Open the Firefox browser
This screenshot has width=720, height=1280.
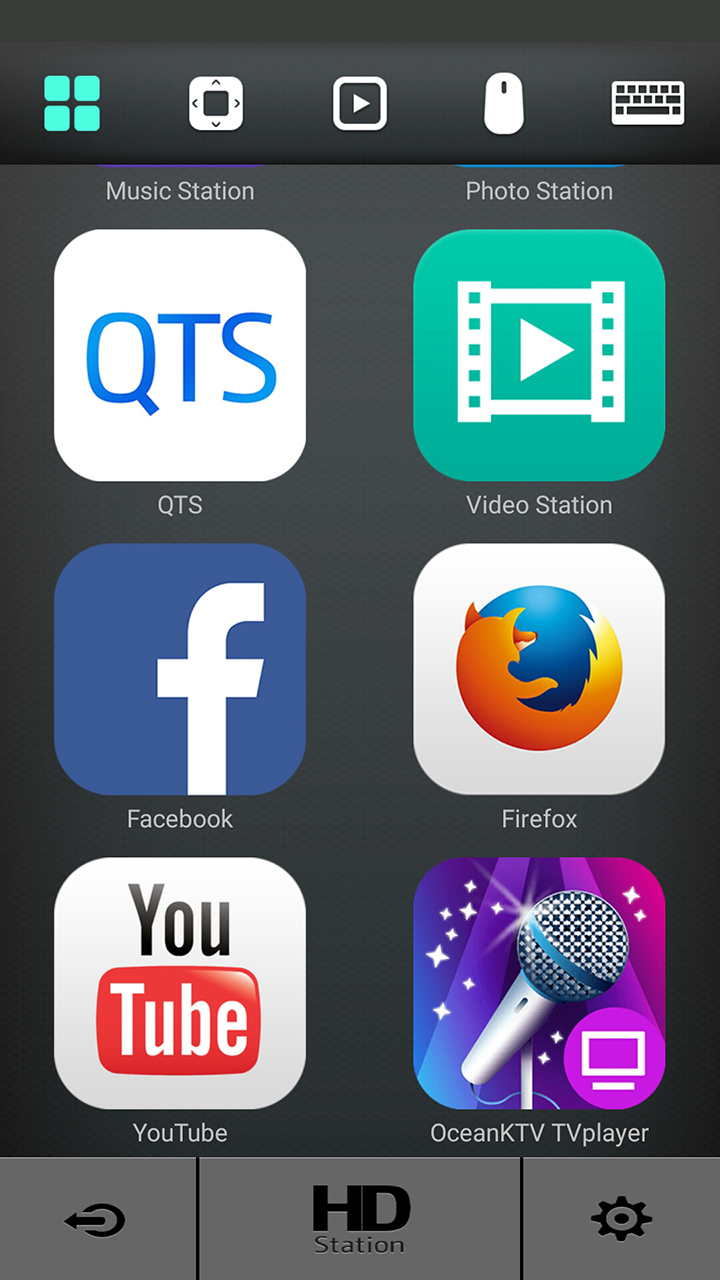click(x=539, y=670)
